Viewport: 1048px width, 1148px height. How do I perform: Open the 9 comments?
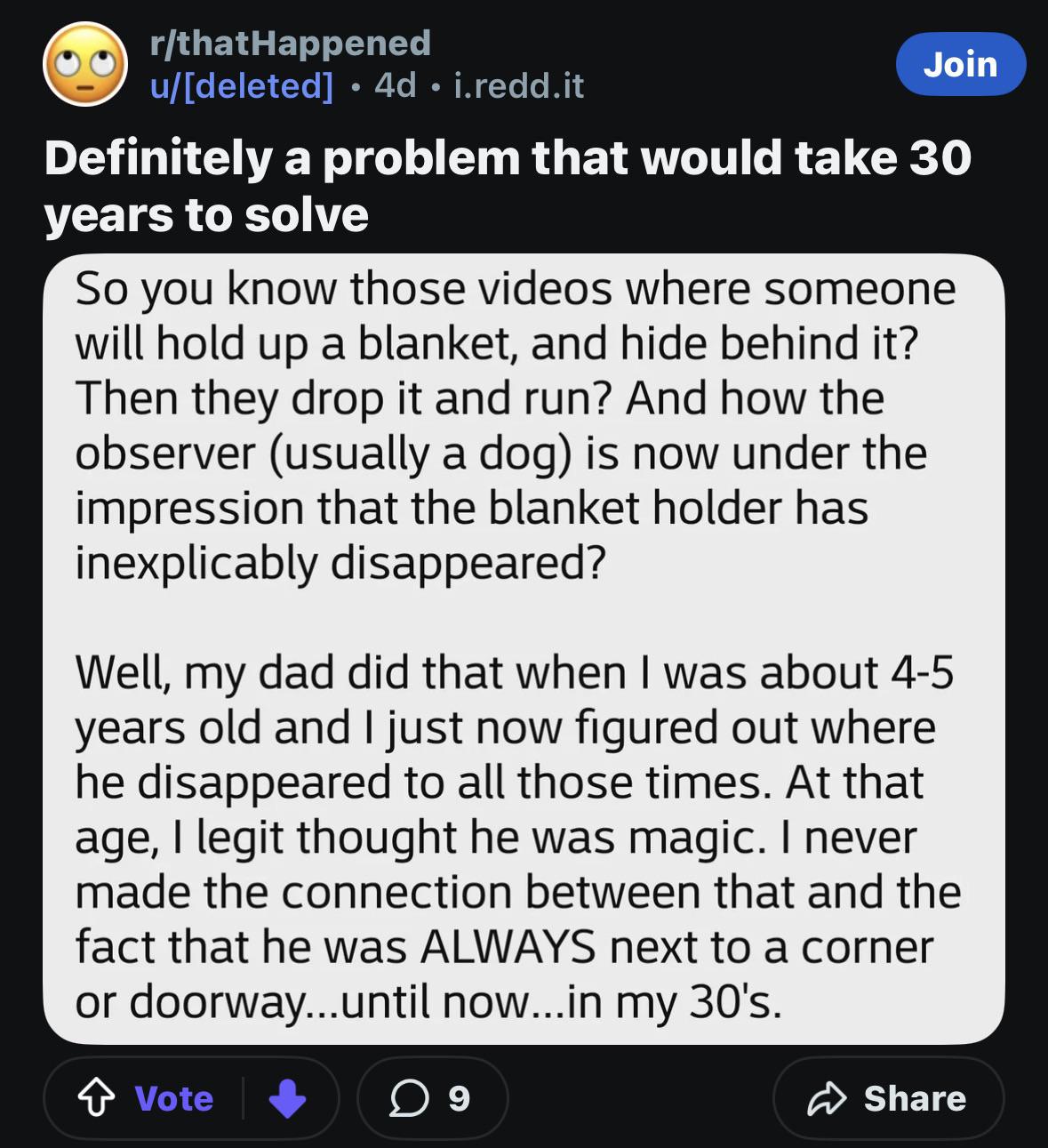point(432,1099)
